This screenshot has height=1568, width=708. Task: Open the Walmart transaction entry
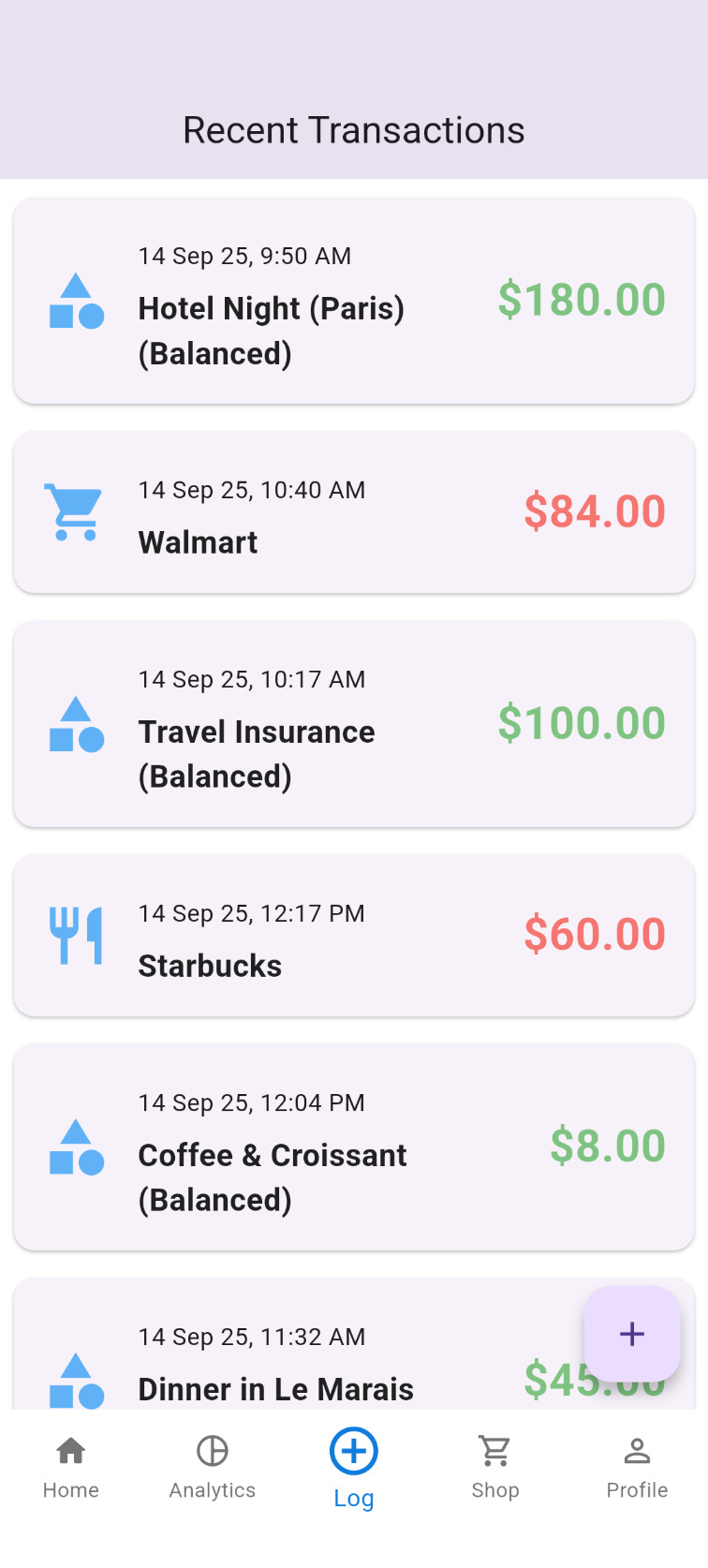pos(354,511)
